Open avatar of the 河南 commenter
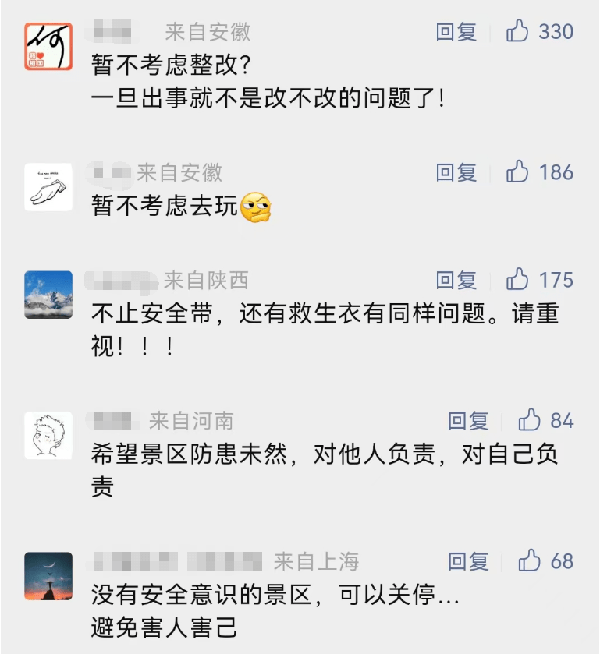This screenshot has height=654, width=600. (48, 436)
